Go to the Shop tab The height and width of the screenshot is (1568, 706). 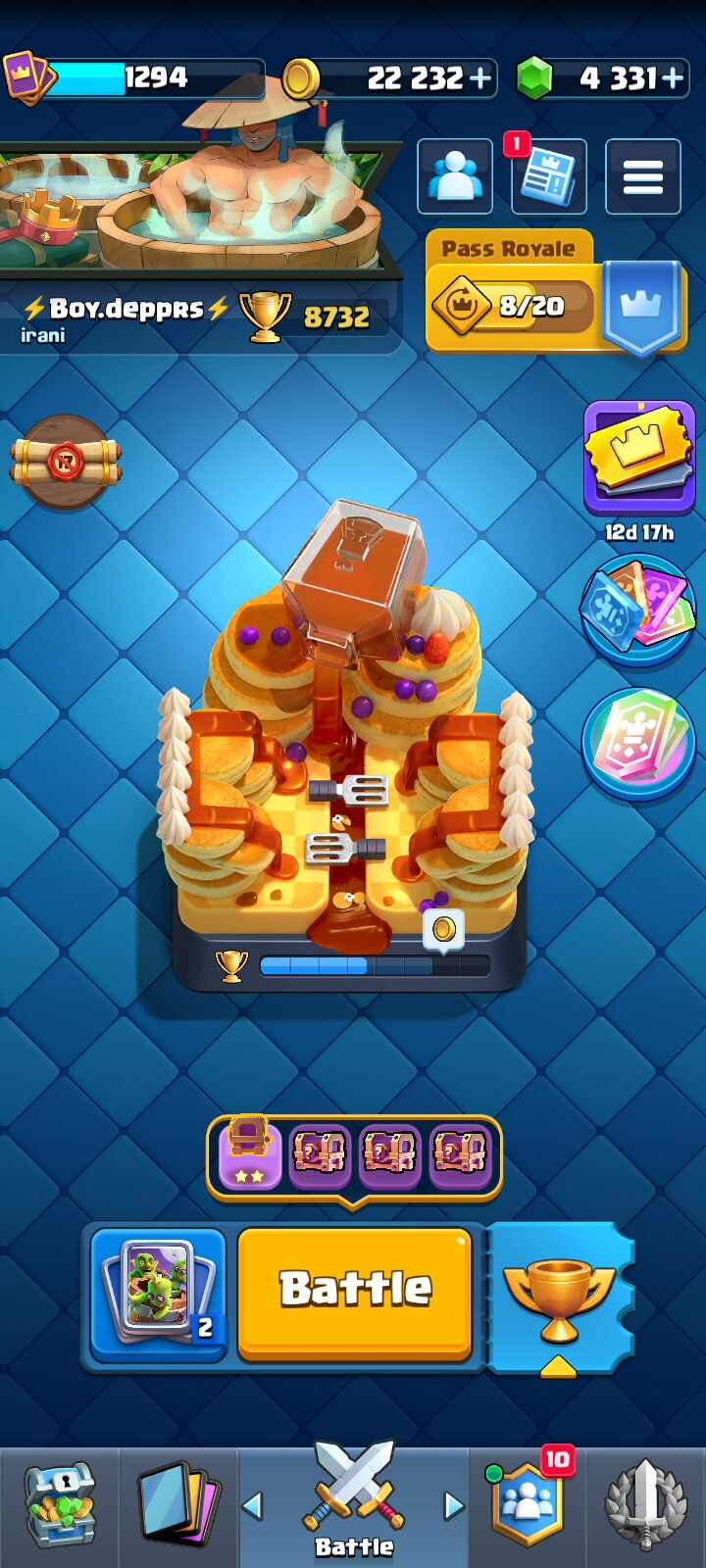[59, 1507]
